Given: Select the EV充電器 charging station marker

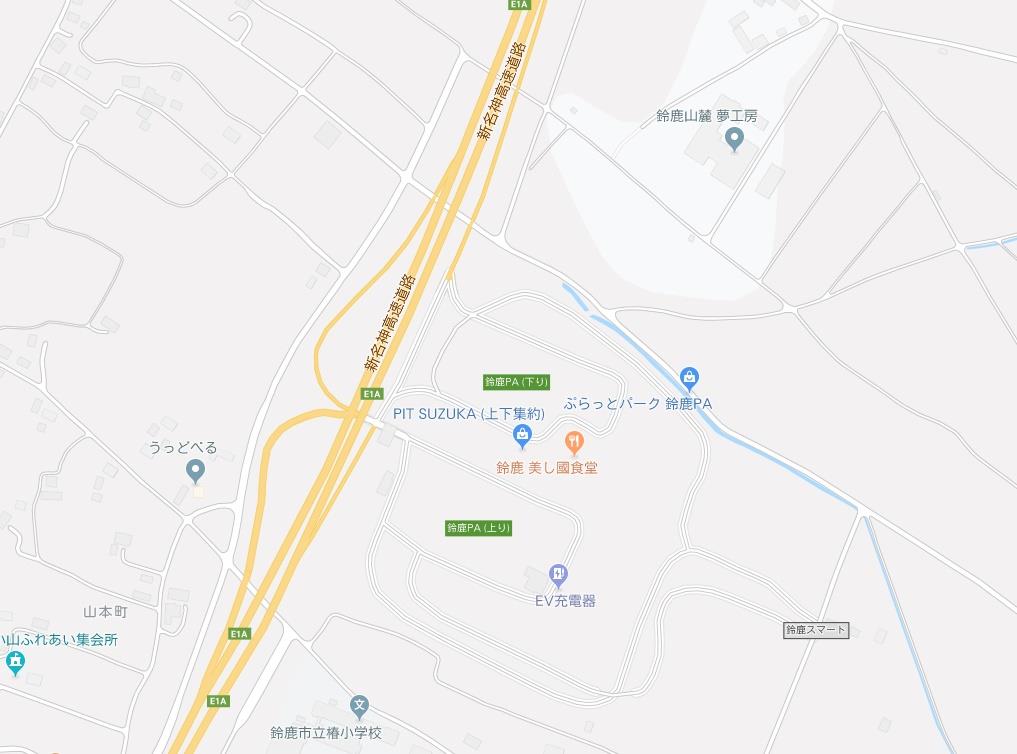Looking at the screenshot, I should (559, 575).
